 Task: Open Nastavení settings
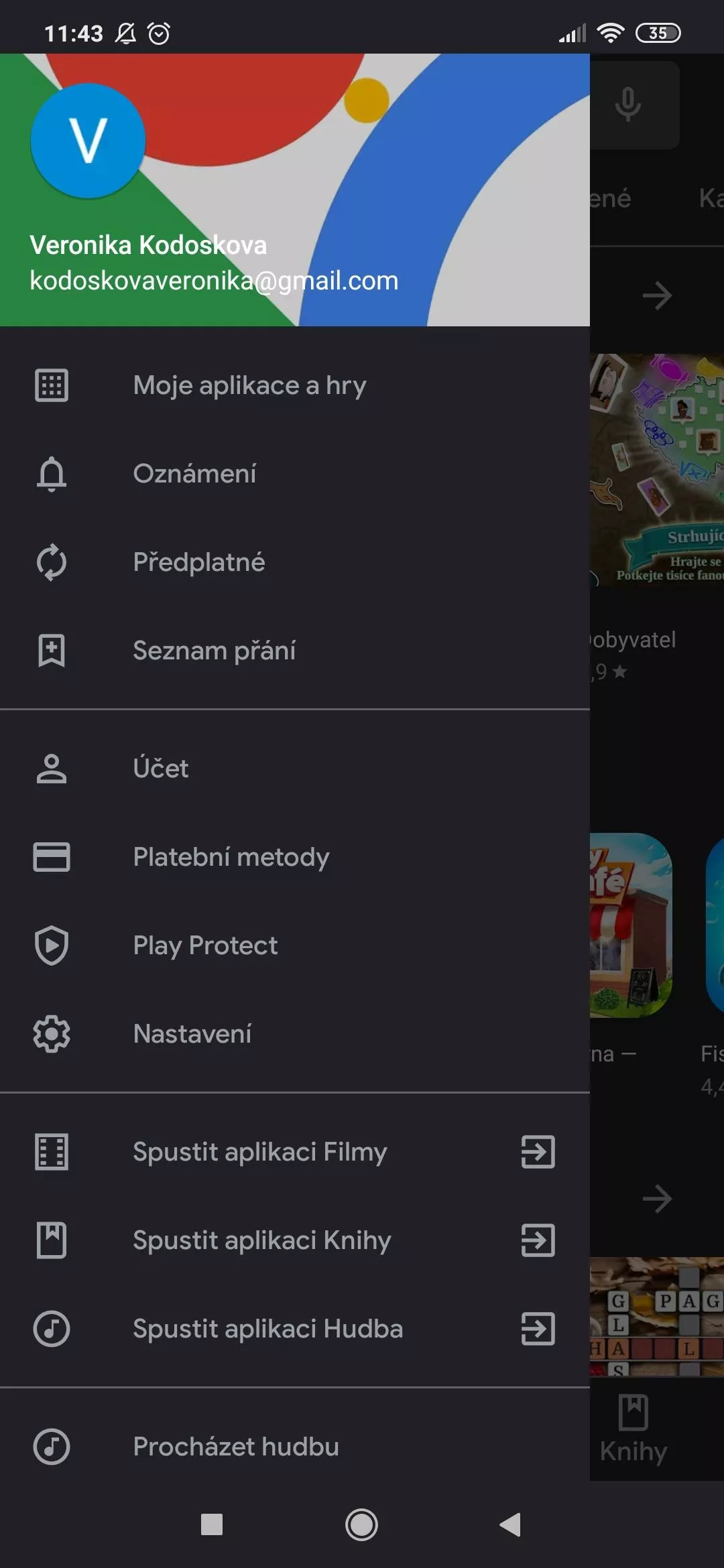tap(295, 1034)
